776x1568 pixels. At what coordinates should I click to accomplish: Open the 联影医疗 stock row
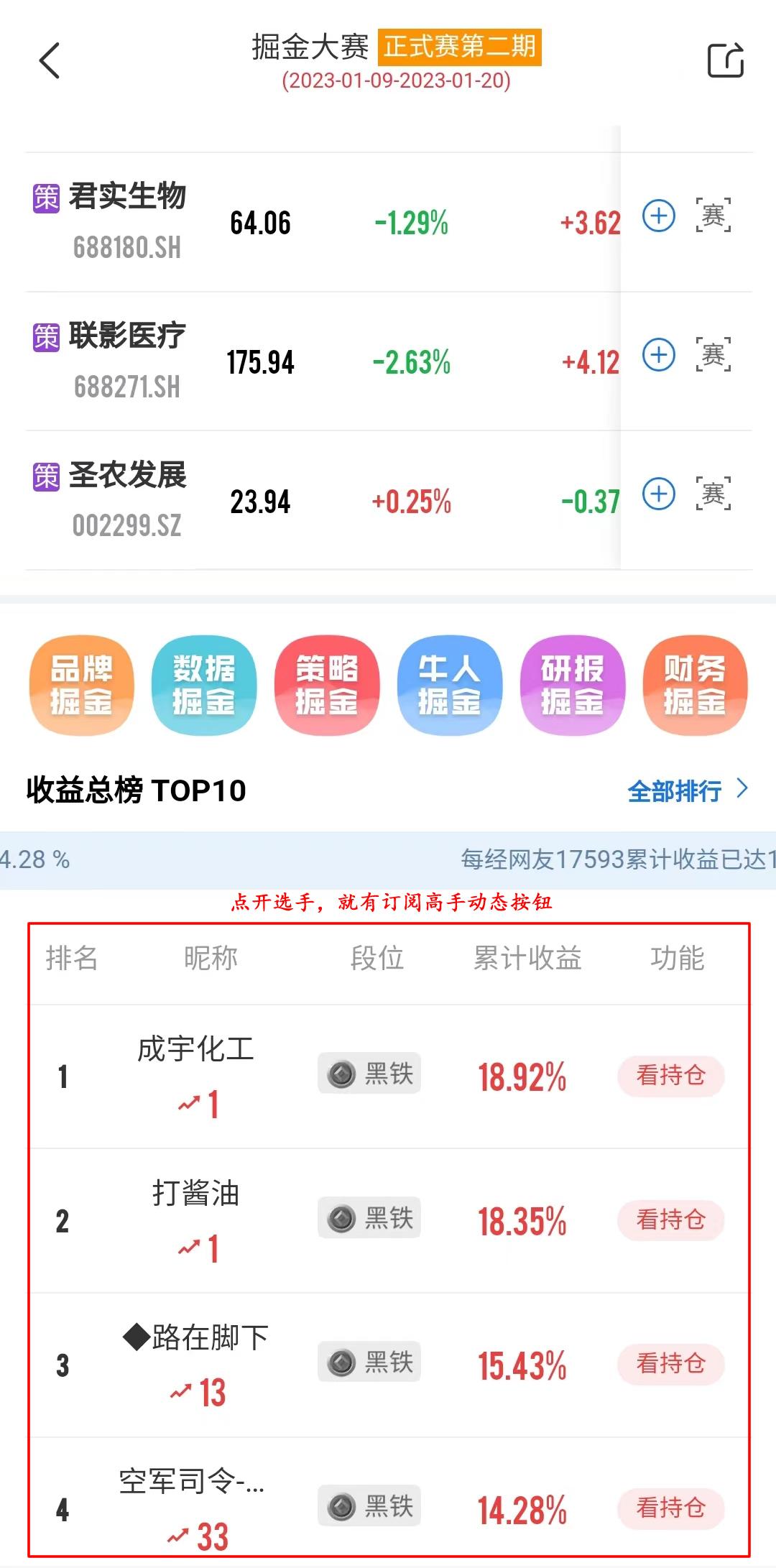(x=128, y=359)
